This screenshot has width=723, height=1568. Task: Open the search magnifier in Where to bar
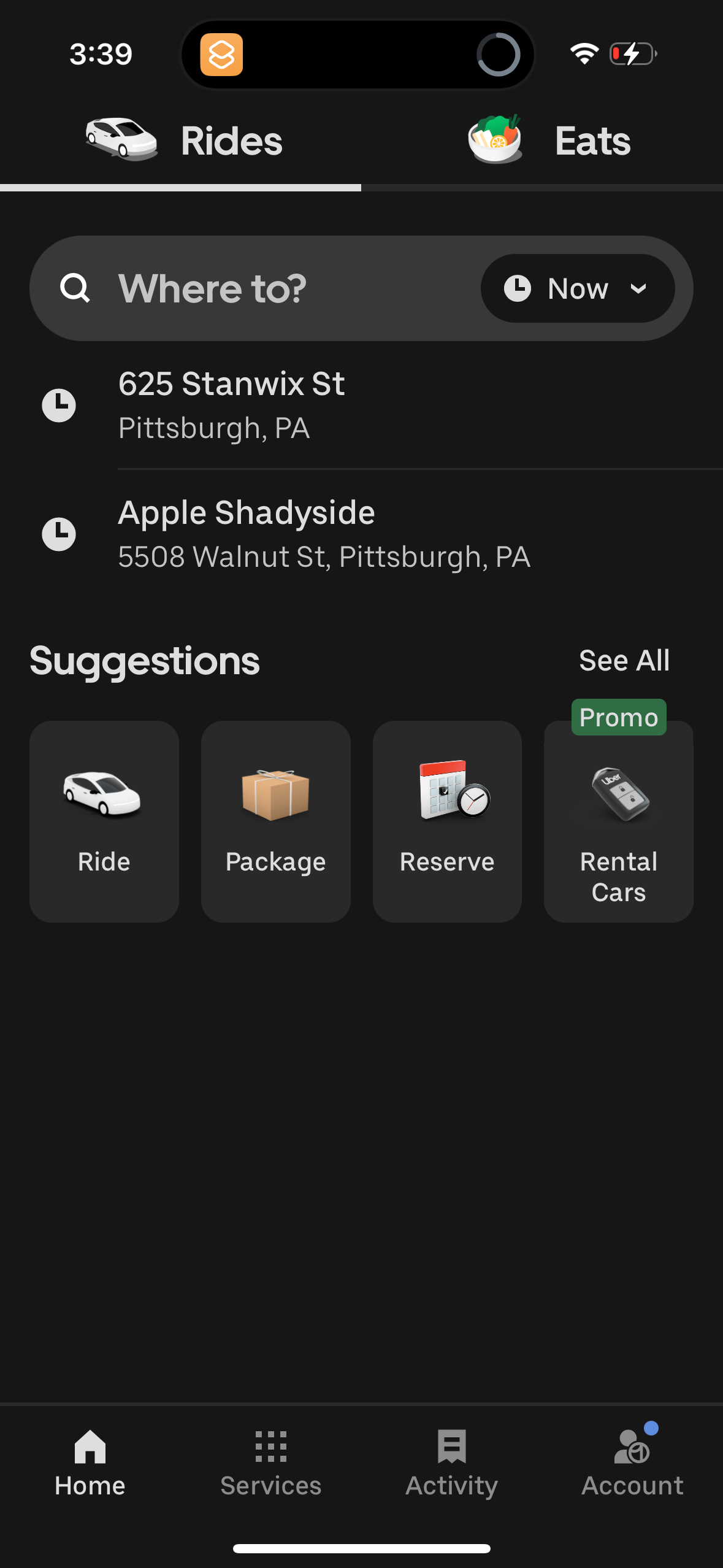coord(75,288)
